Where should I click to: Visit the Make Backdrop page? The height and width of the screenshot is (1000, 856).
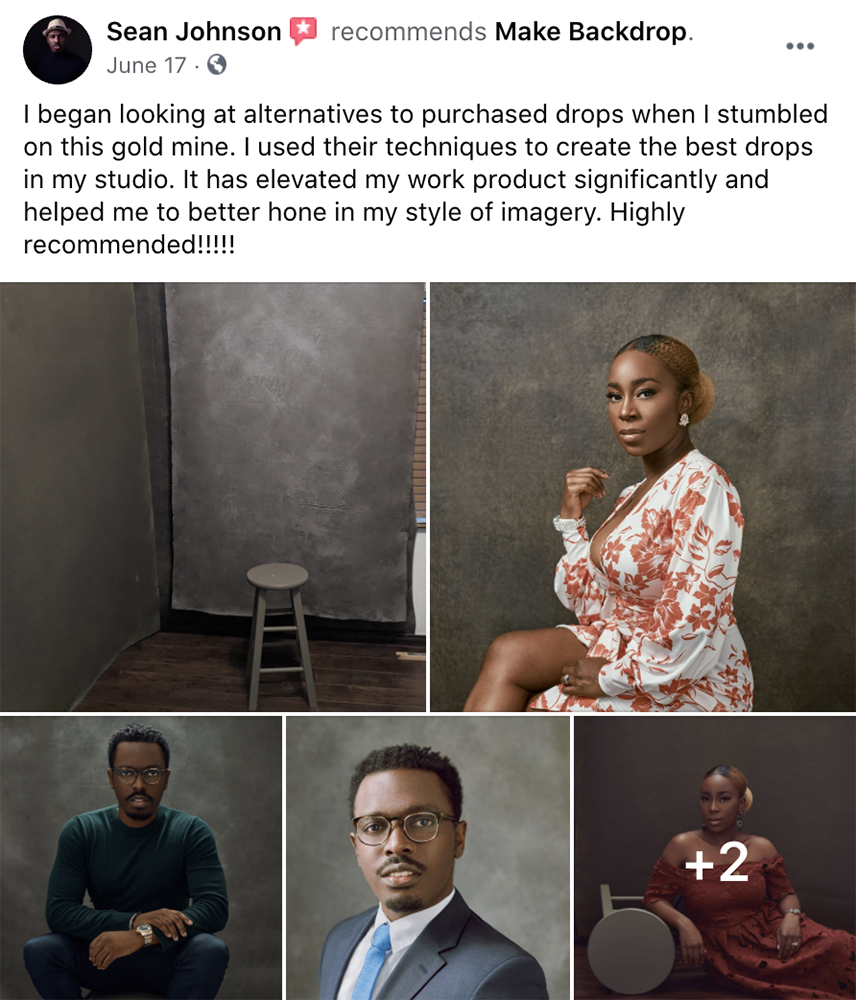coord(591,32)
